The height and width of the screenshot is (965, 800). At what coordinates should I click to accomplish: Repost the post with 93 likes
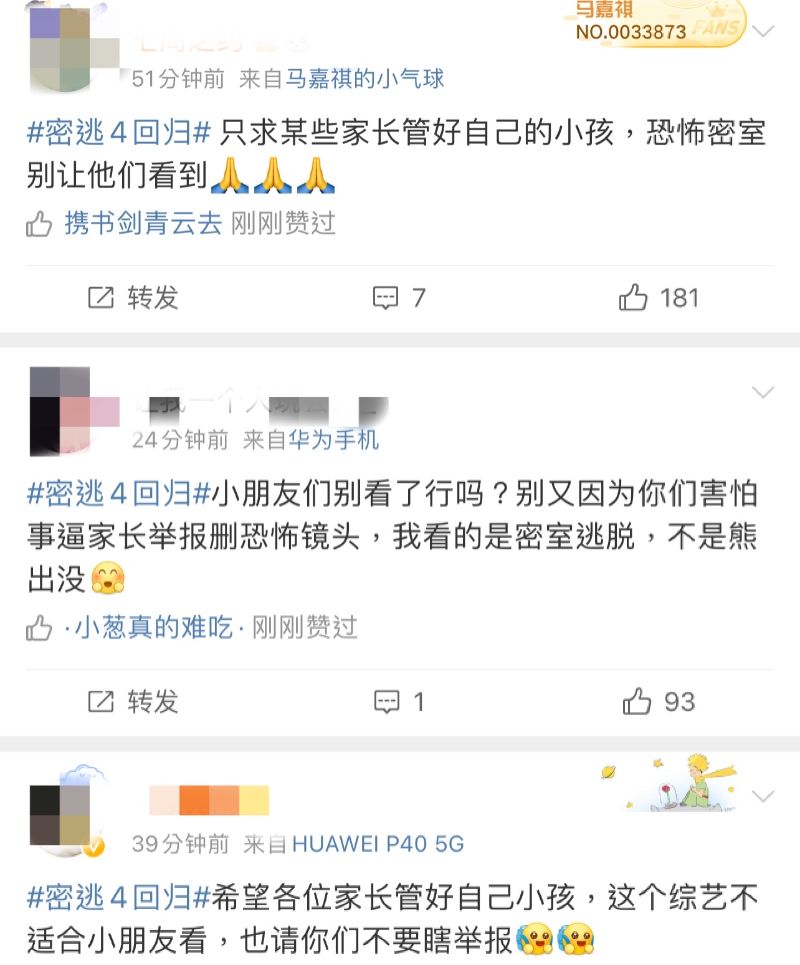[133, 702]
